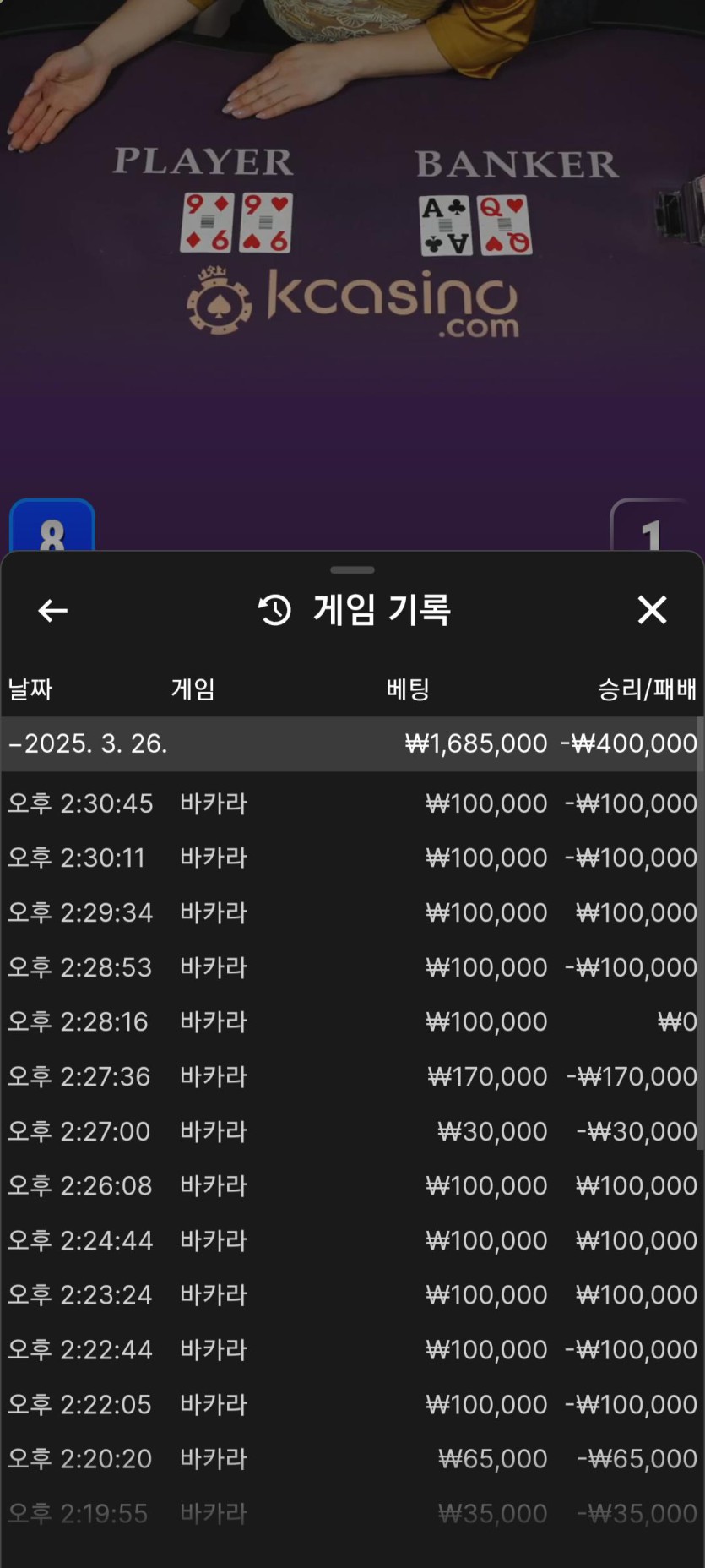This screenshot has height=1568, width=705.
Task: Open the 오후 2:20:20 ₩65,000 bet record
Action: click(x=351, y=1458)
